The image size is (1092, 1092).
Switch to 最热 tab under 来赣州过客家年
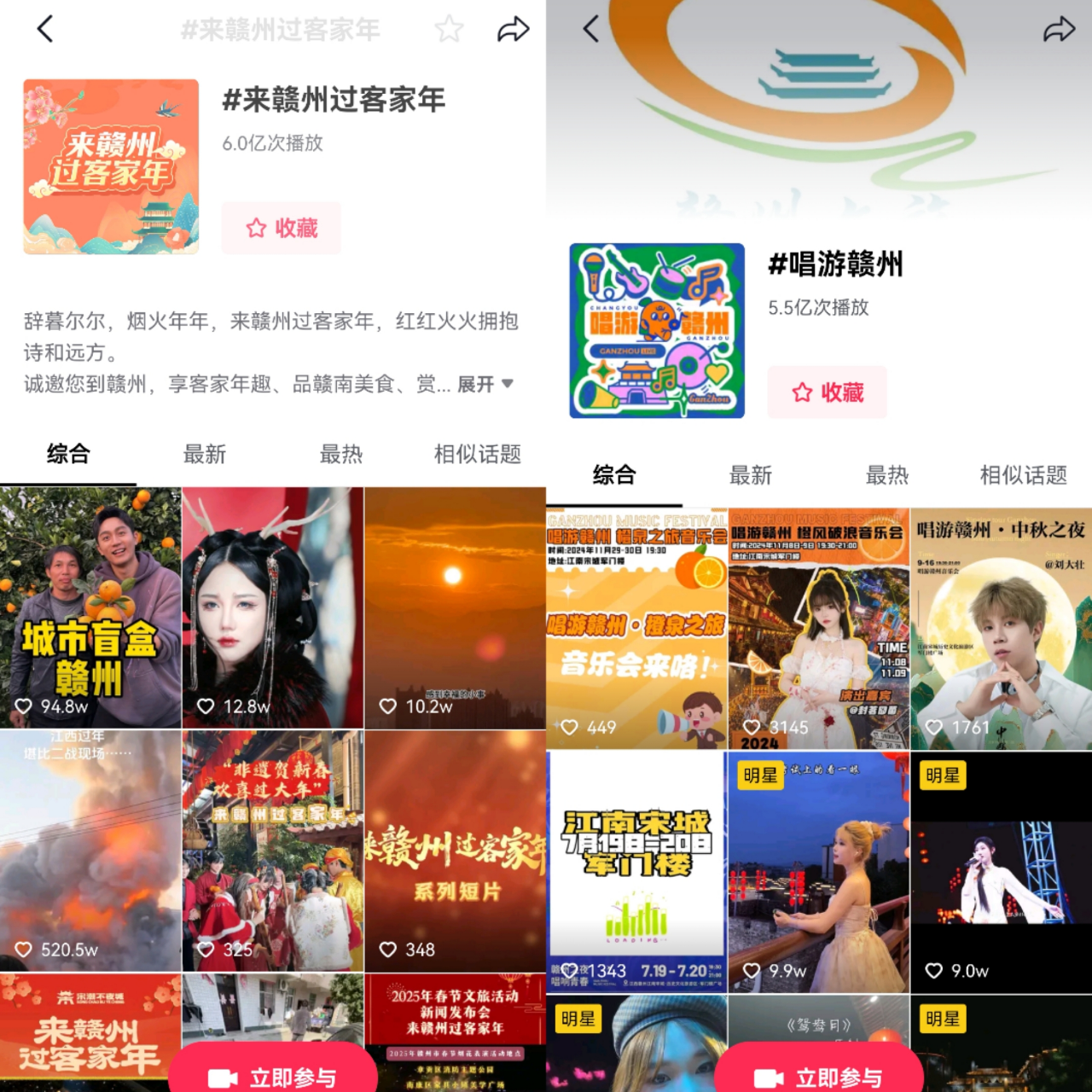[341, 454]
